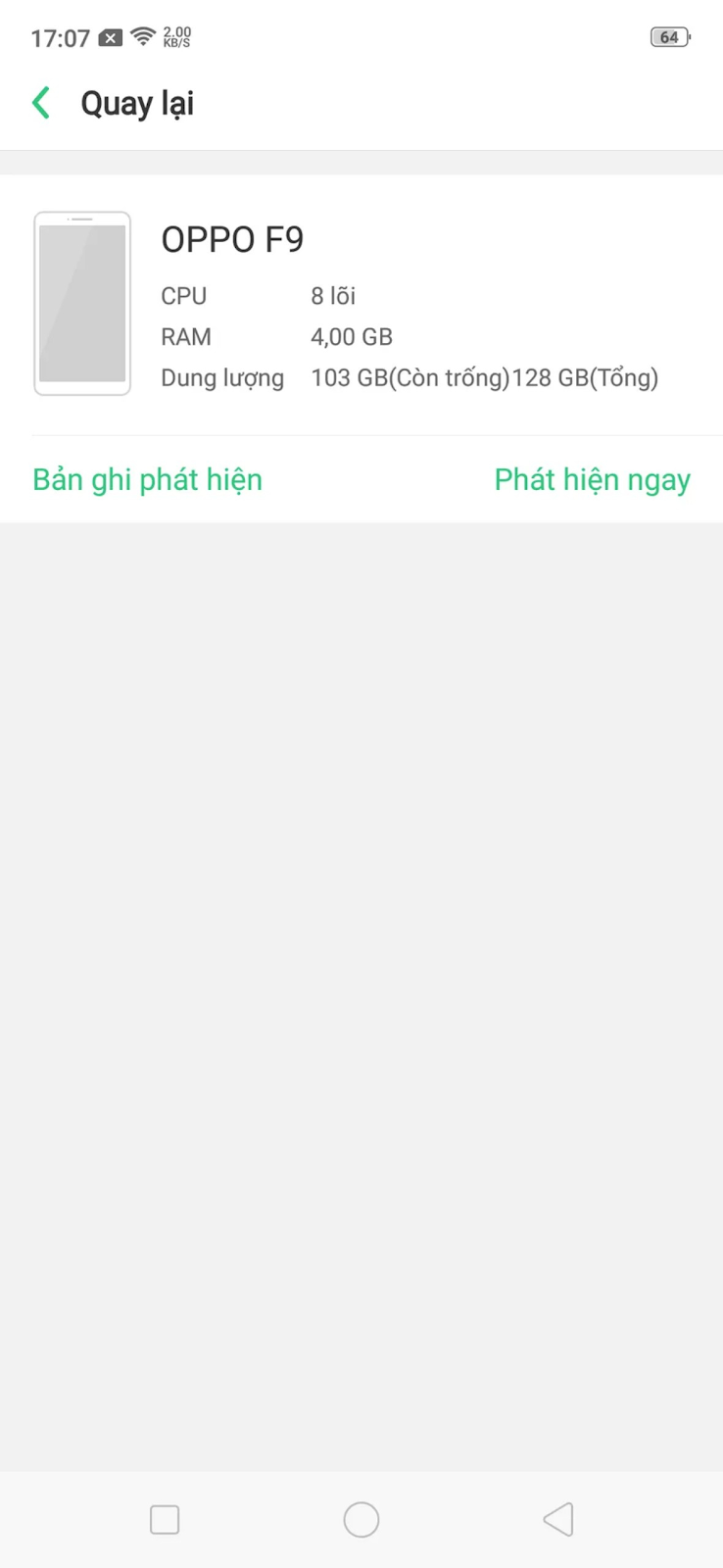Start Phát hiện ngay detection
Viewport: 723px width, 1568px height.
click(592, 479)
